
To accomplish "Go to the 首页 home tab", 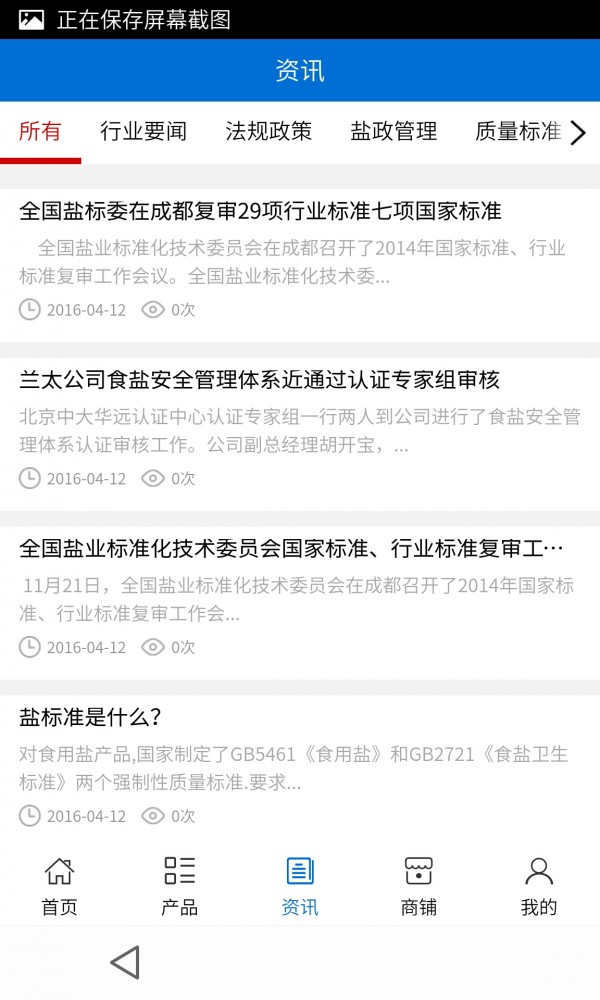I will (59, 886).
